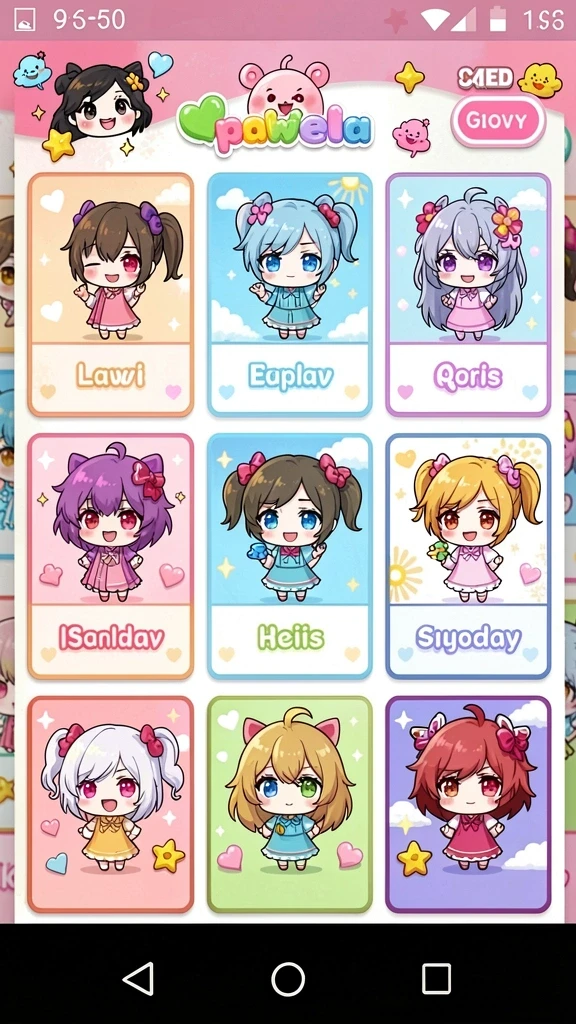The height and width of the screenshot is (1024, 576).
Task: Choose the red-haired girl on purple card
Action: tap(468, 805)
